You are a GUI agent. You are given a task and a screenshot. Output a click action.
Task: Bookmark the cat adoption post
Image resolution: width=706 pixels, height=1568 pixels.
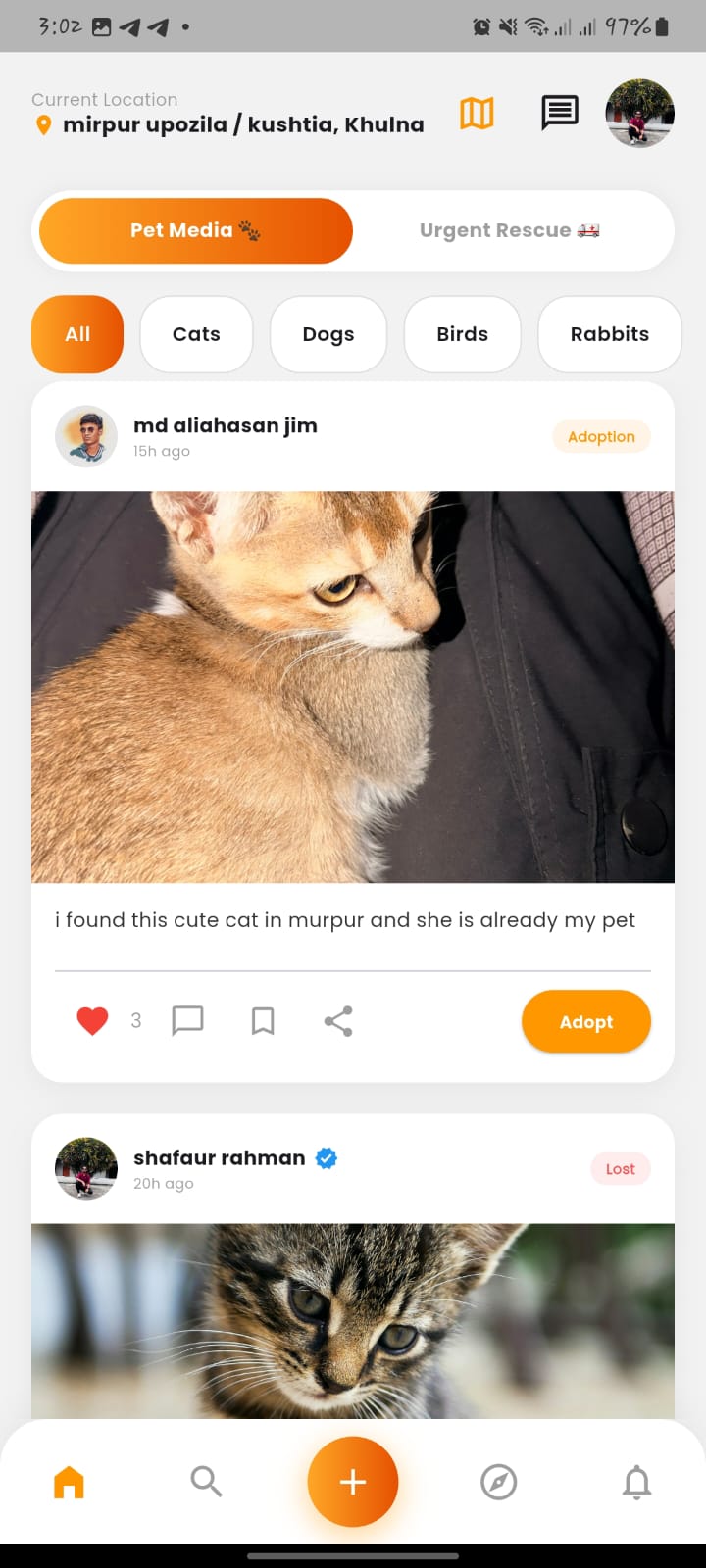[x=262, y=1020]
